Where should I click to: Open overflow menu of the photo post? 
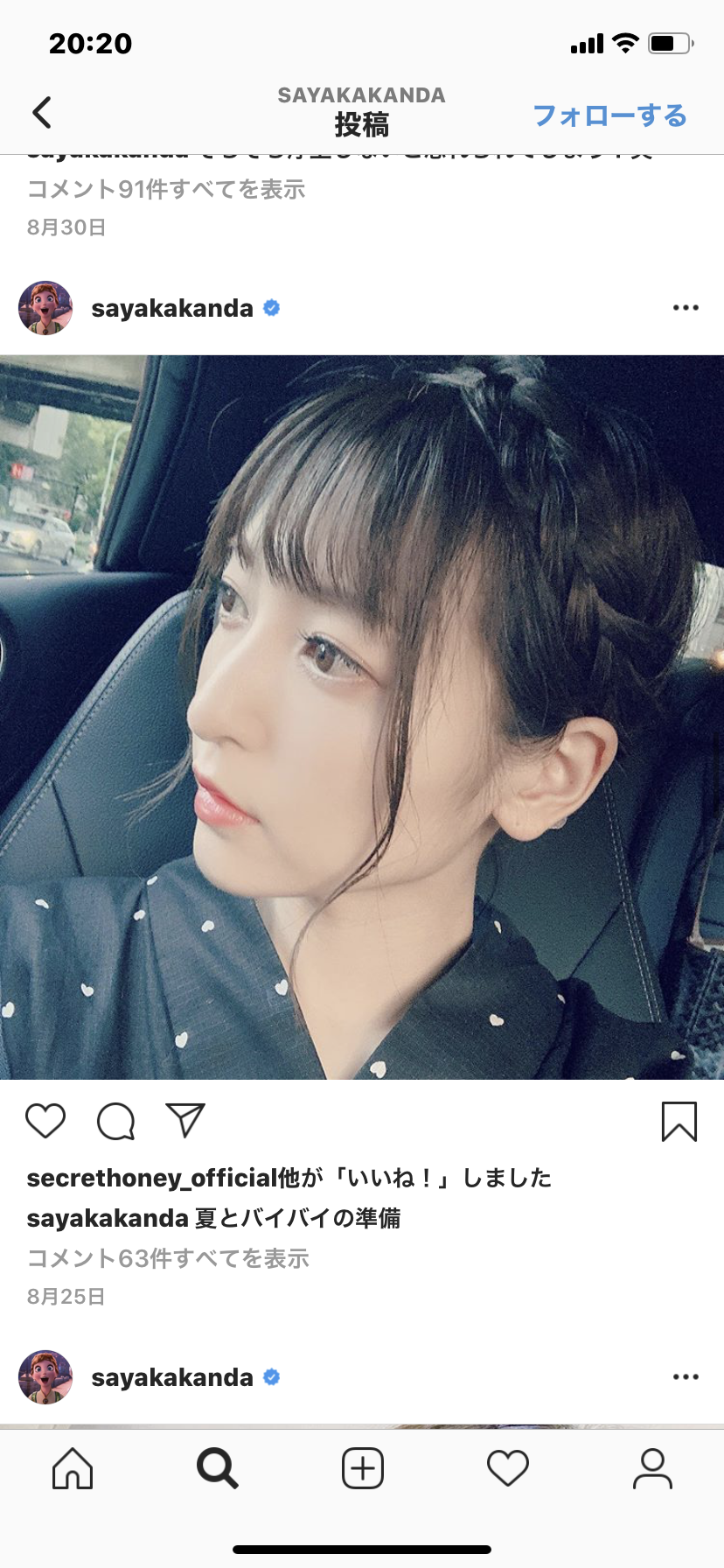point(686,308)
